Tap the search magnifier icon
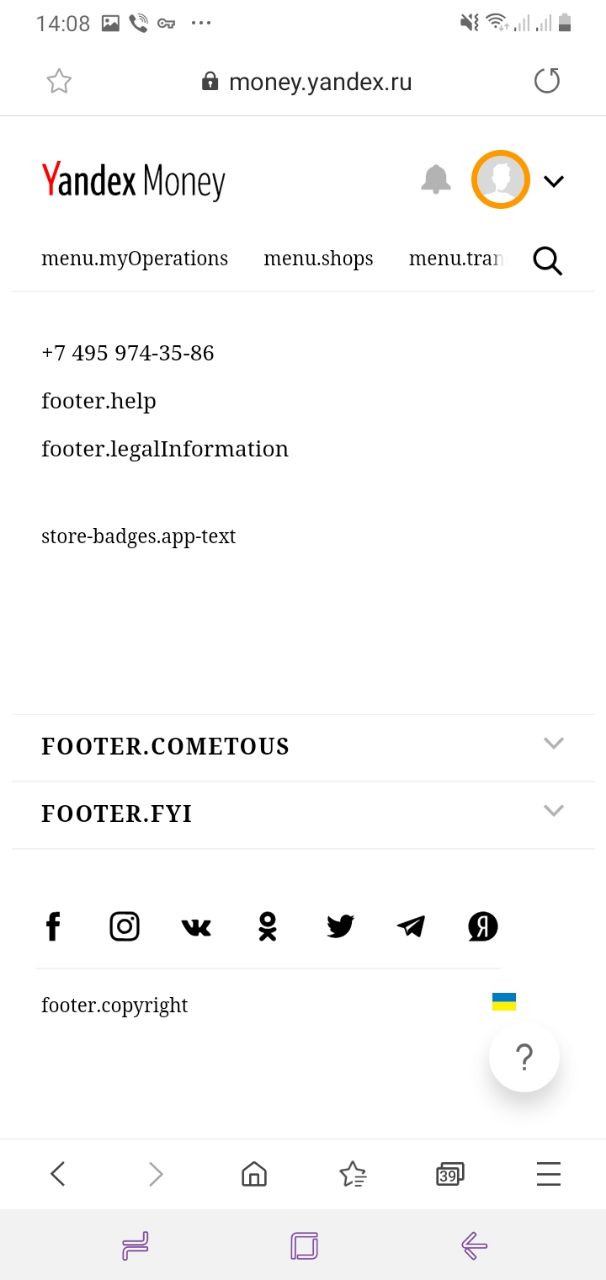Image resolution: width=606 pixels, height=1280 pixels. point(547,261)
